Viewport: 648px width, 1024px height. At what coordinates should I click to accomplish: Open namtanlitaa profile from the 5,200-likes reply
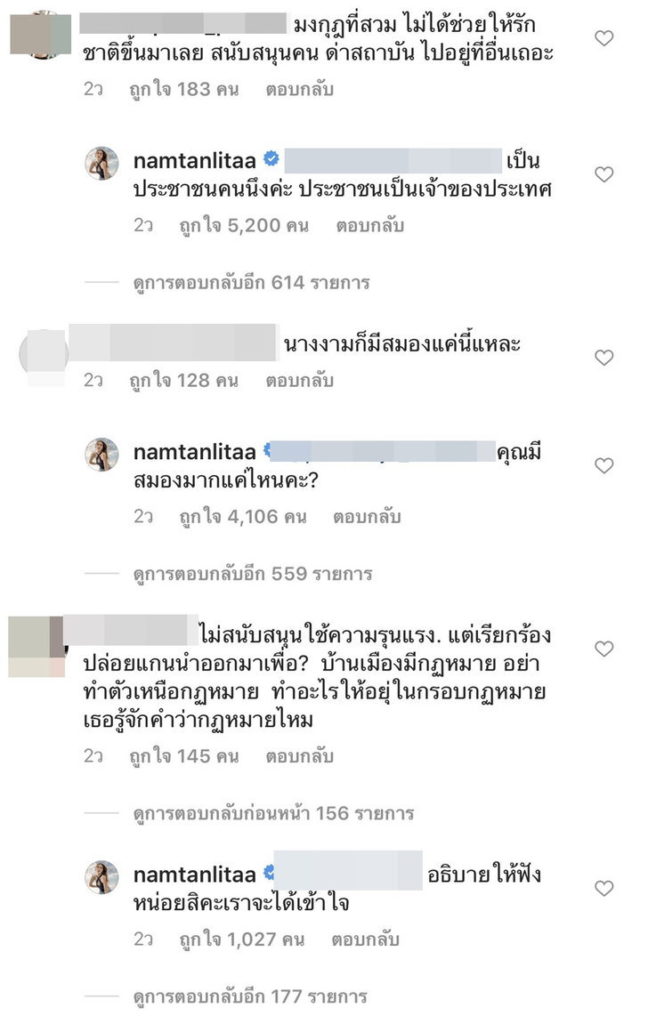click(x=195, y=159)
